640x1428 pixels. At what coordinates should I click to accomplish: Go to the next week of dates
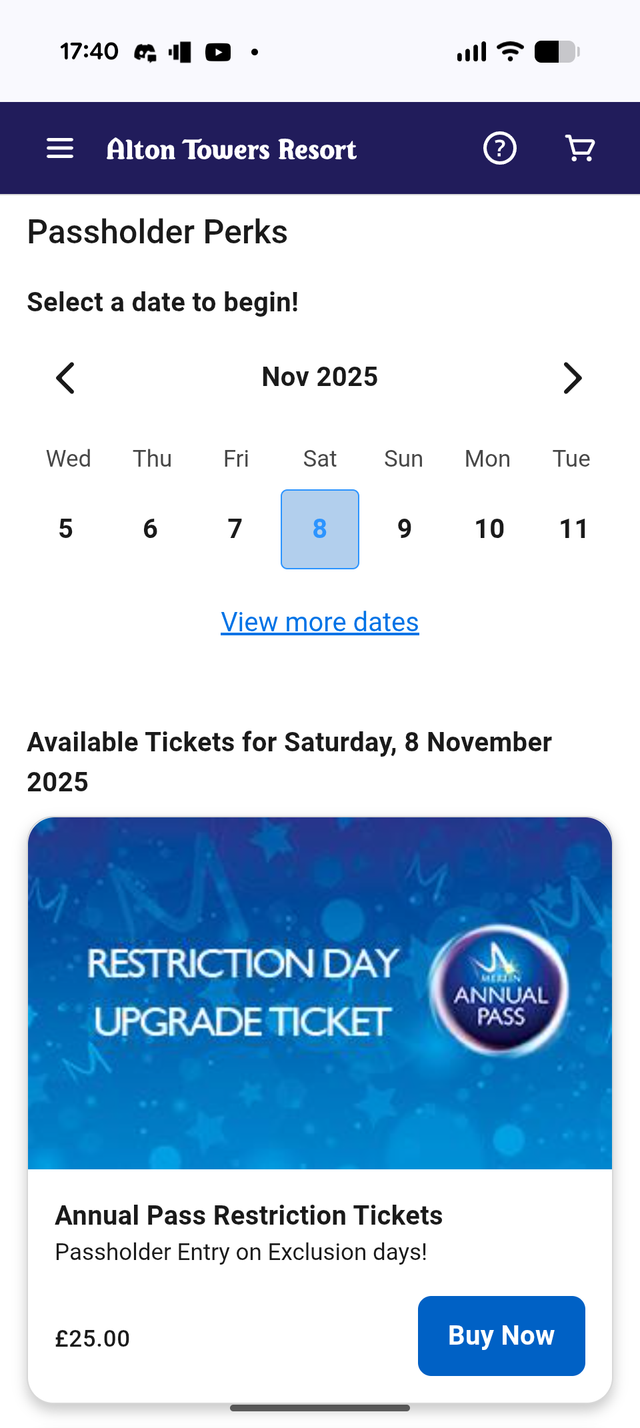(572, 378)
